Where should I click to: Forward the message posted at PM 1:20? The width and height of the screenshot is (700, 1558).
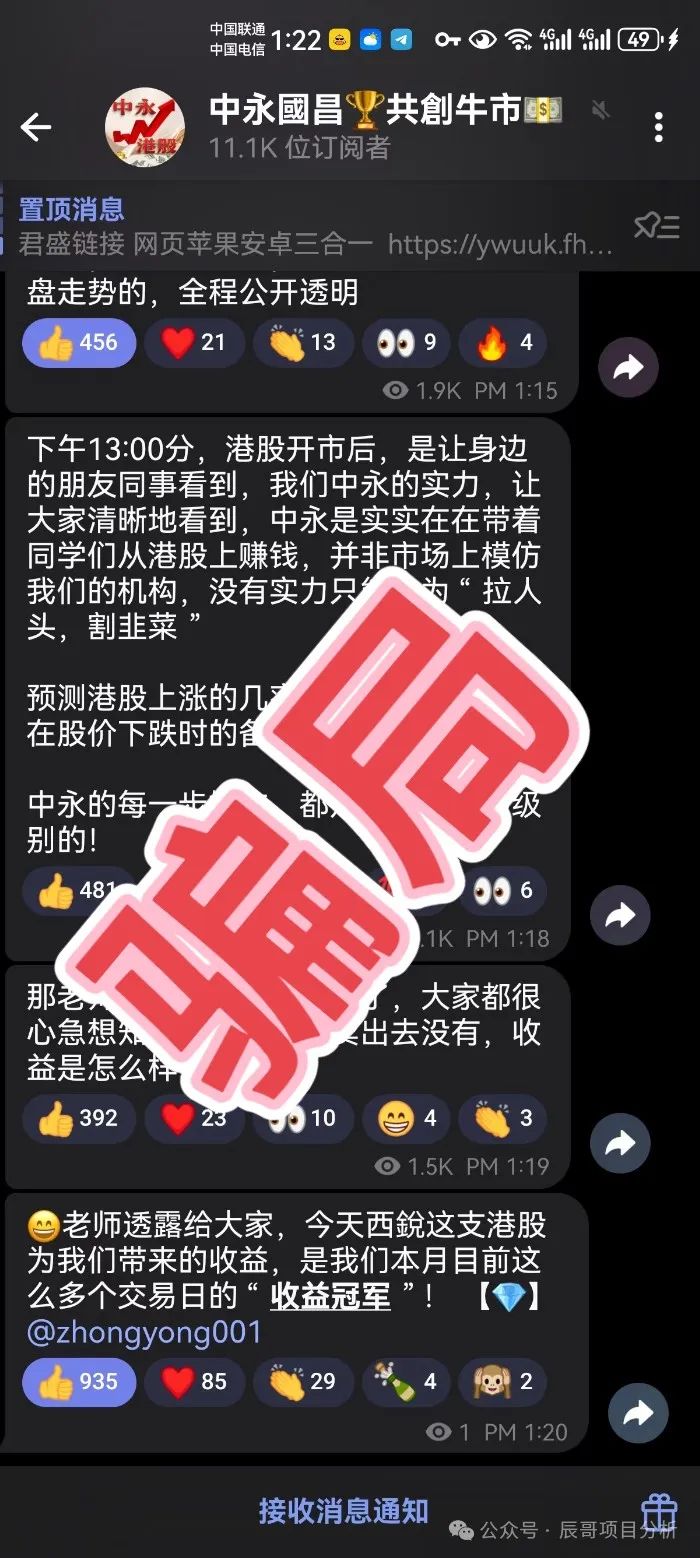click(638, 1412)
